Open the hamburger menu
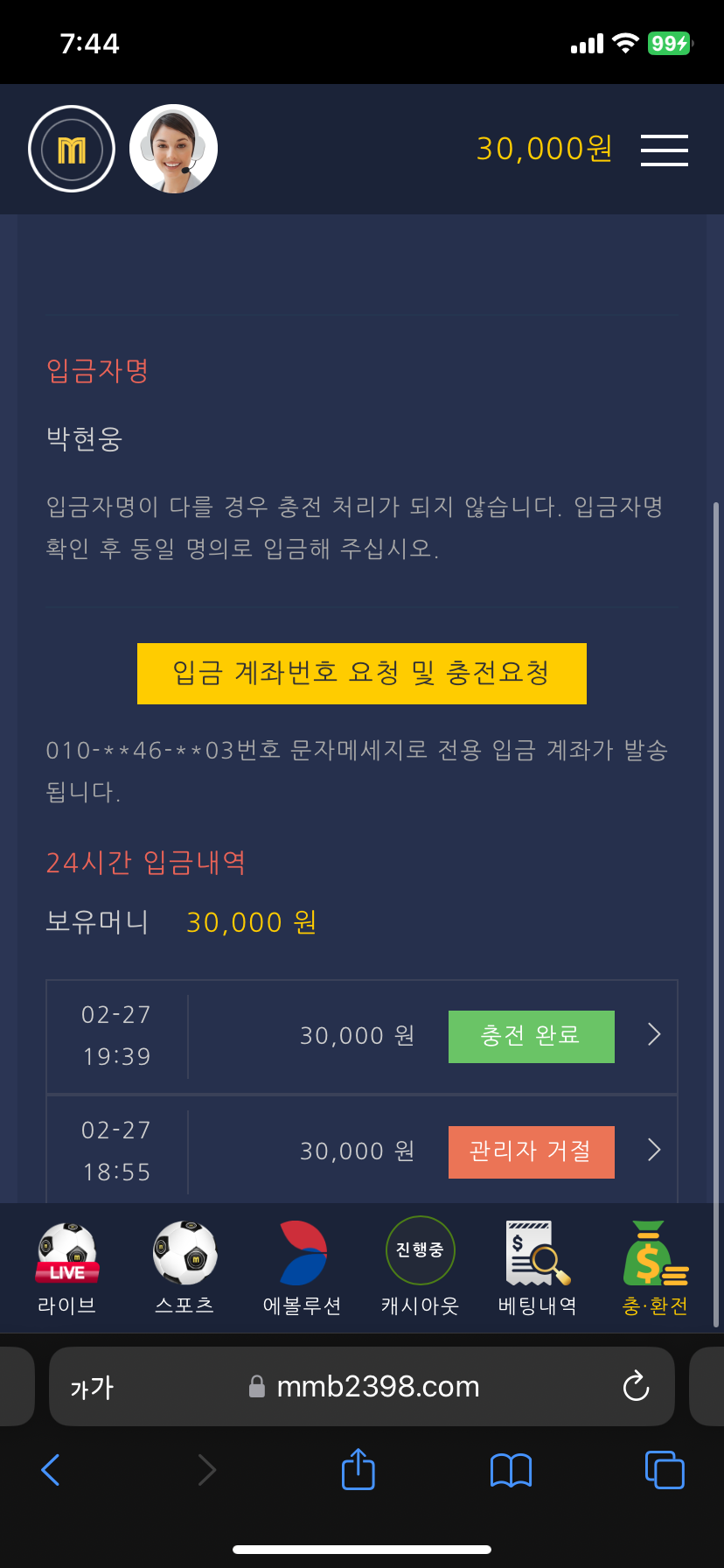The image size is (724, 1568). (x=664, y=150)
